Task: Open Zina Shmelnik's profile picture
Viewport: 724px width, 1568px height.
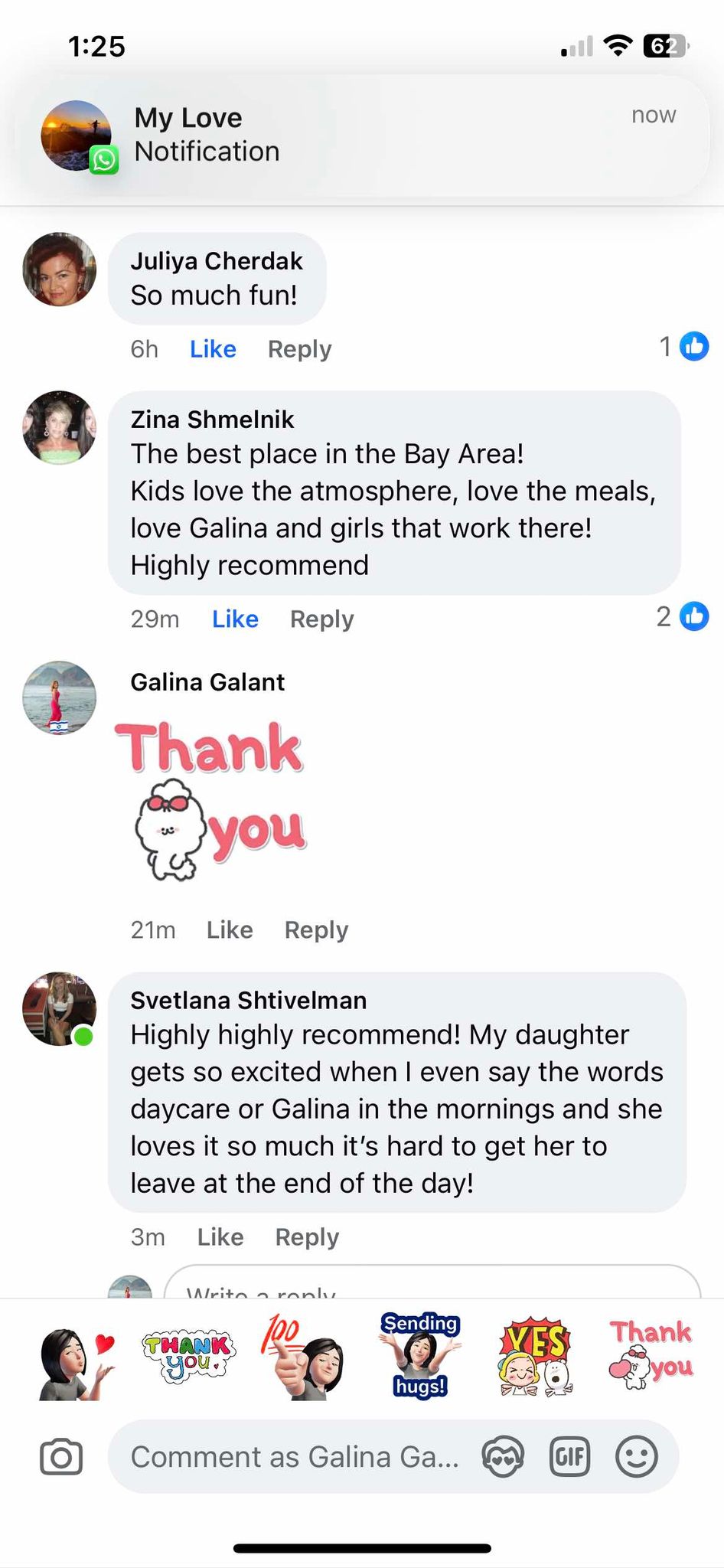Action: 60,428
